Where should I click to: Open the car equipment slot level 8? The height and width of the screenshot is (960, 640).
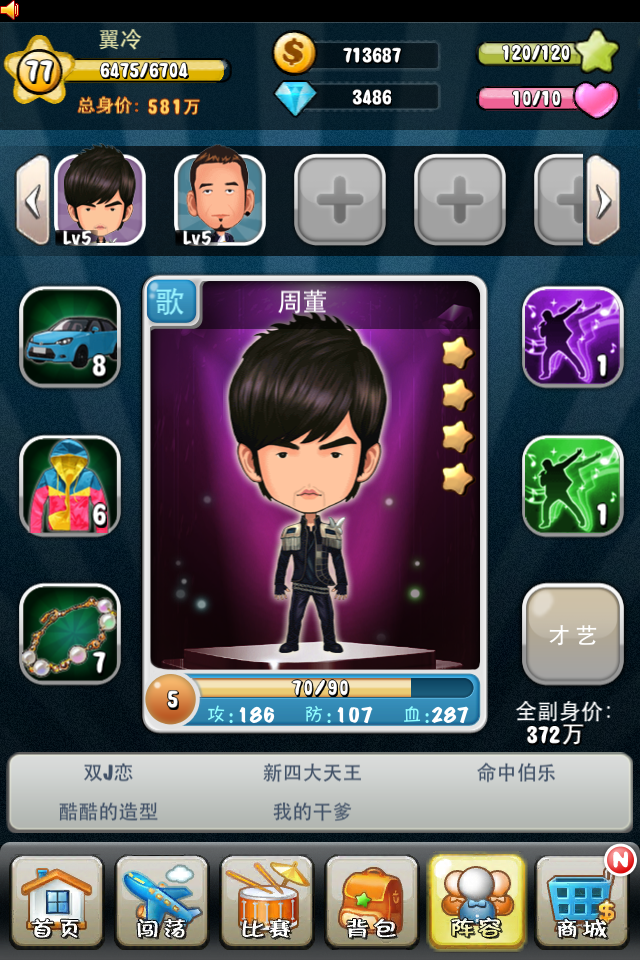pyautogui.click(x=70, y=337)
